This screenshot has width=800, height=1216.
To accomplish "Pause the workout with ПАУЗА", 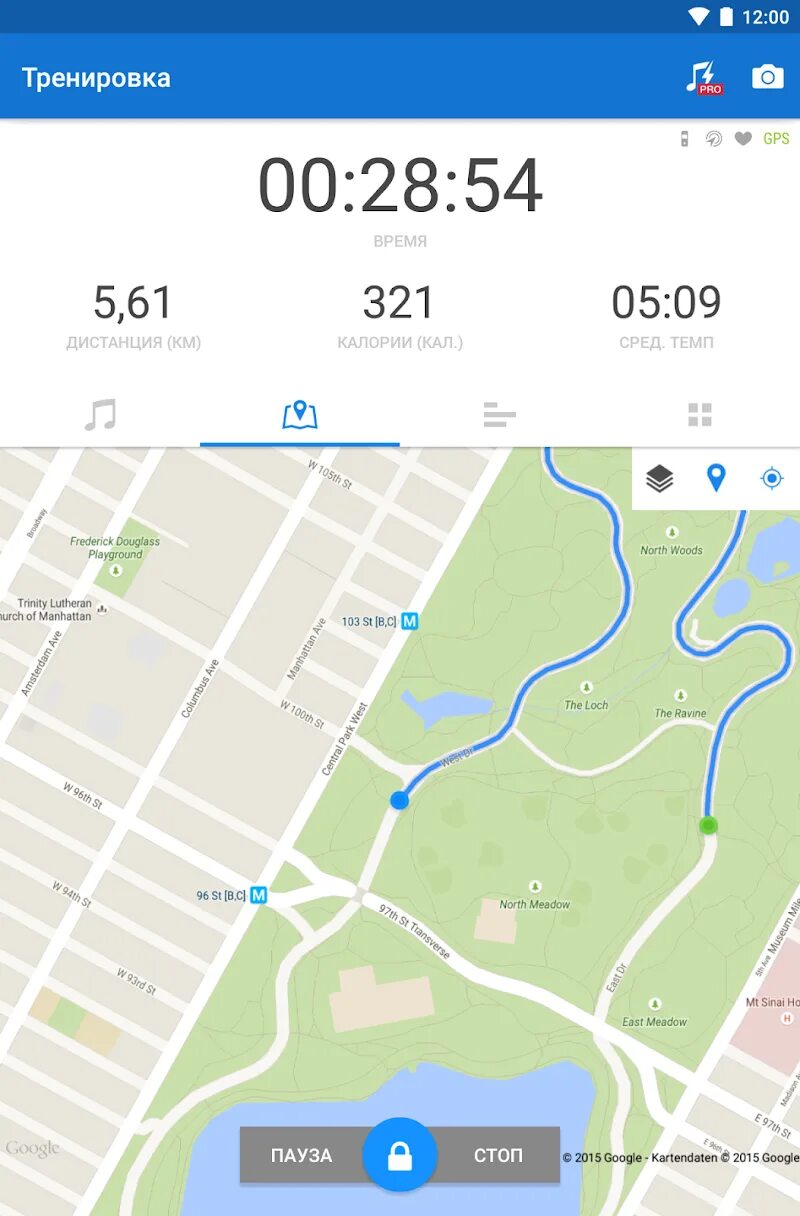I will [301, 1155].
